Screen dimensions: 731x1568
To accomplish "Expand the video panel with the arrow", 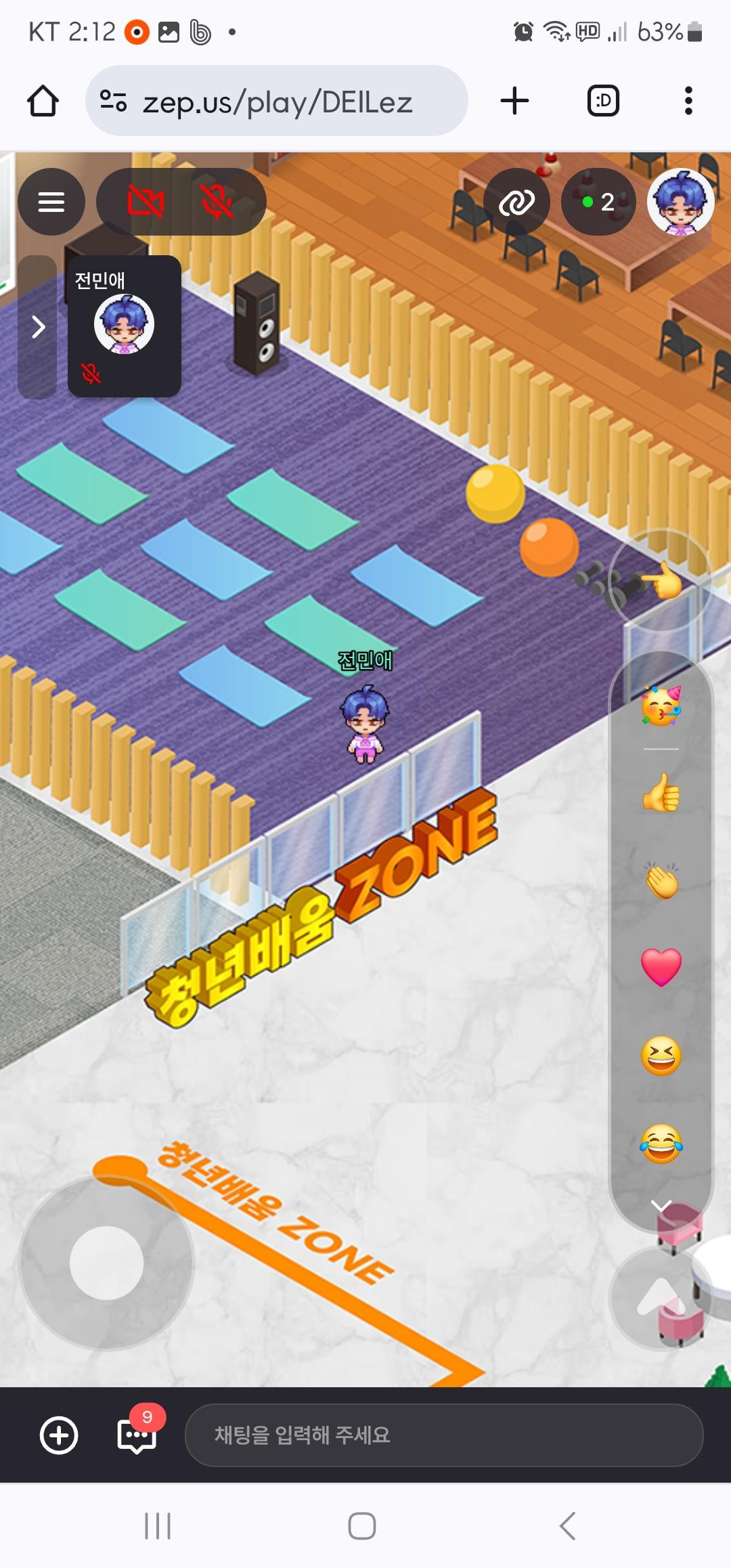I will click(38, 327).
